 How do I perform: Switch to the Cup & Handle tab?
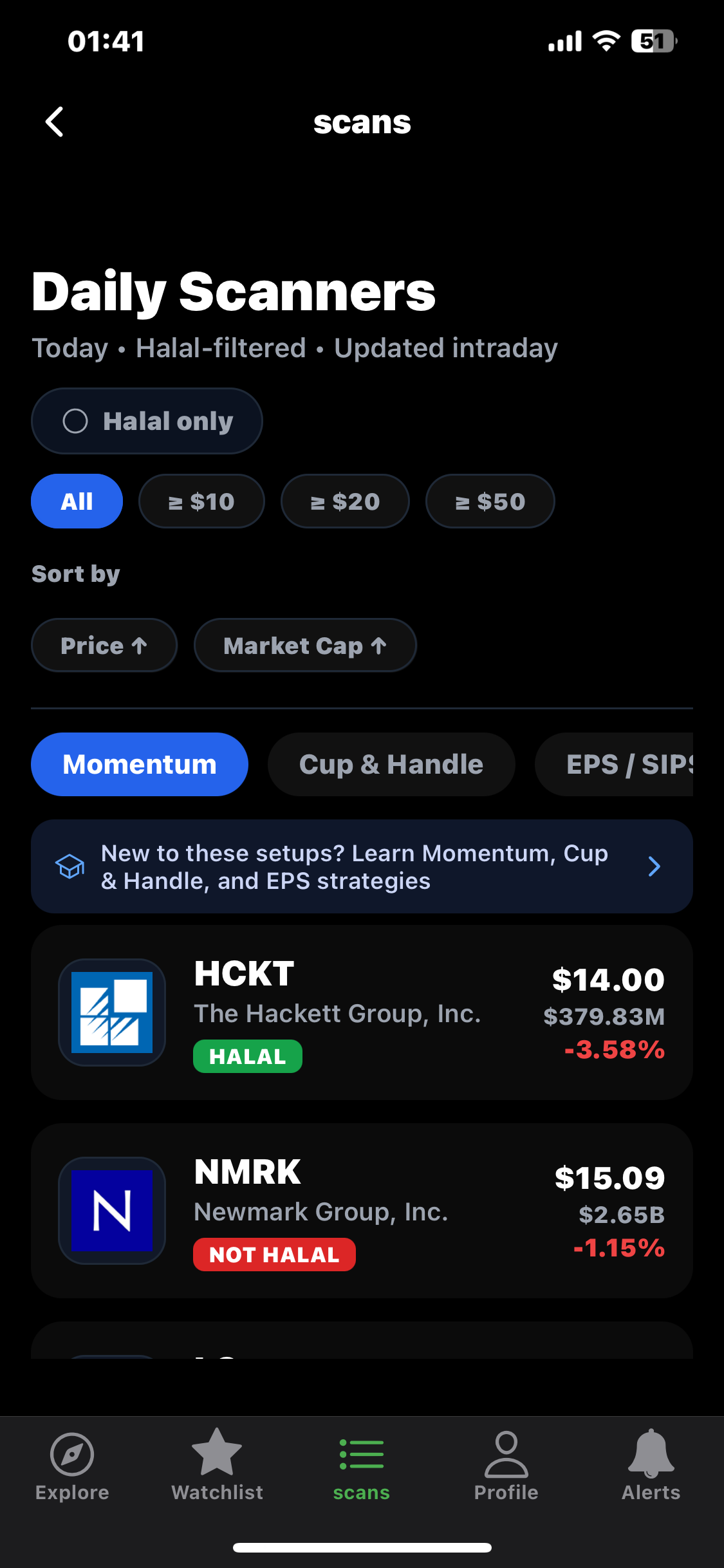391,765
